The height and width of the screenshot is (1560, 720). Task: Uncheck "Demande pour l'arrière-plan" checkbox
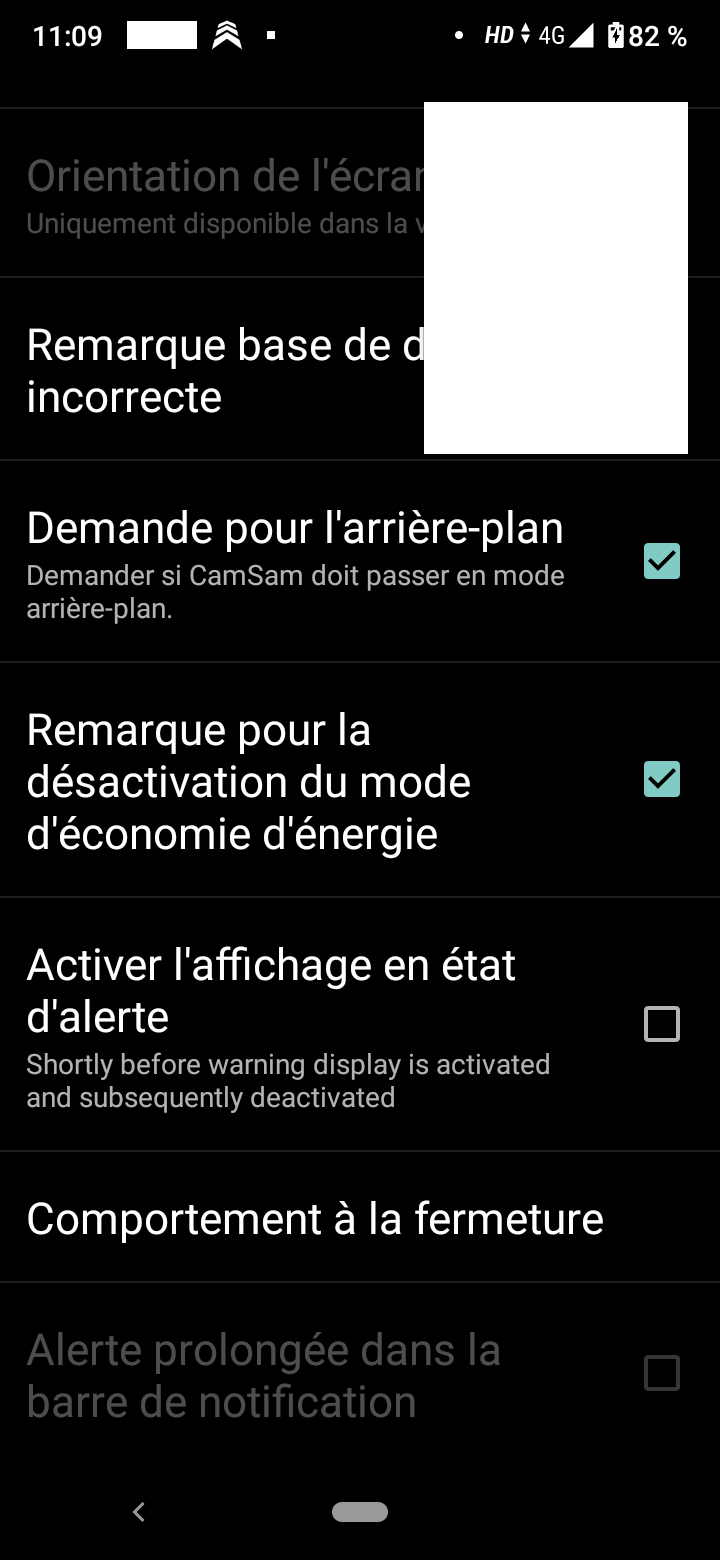click(x=661, y=562)
